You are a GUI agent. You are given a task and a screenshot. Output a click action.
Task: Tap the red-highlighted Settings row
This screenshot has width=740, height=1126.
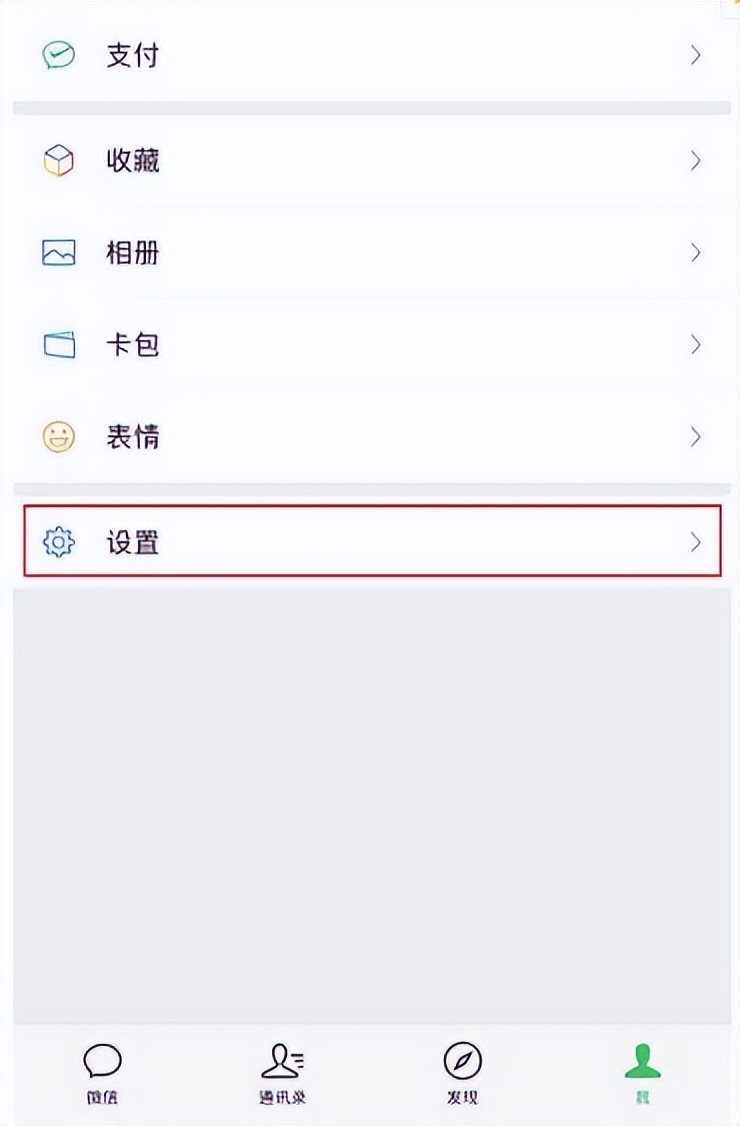click(x=370, y=542)
